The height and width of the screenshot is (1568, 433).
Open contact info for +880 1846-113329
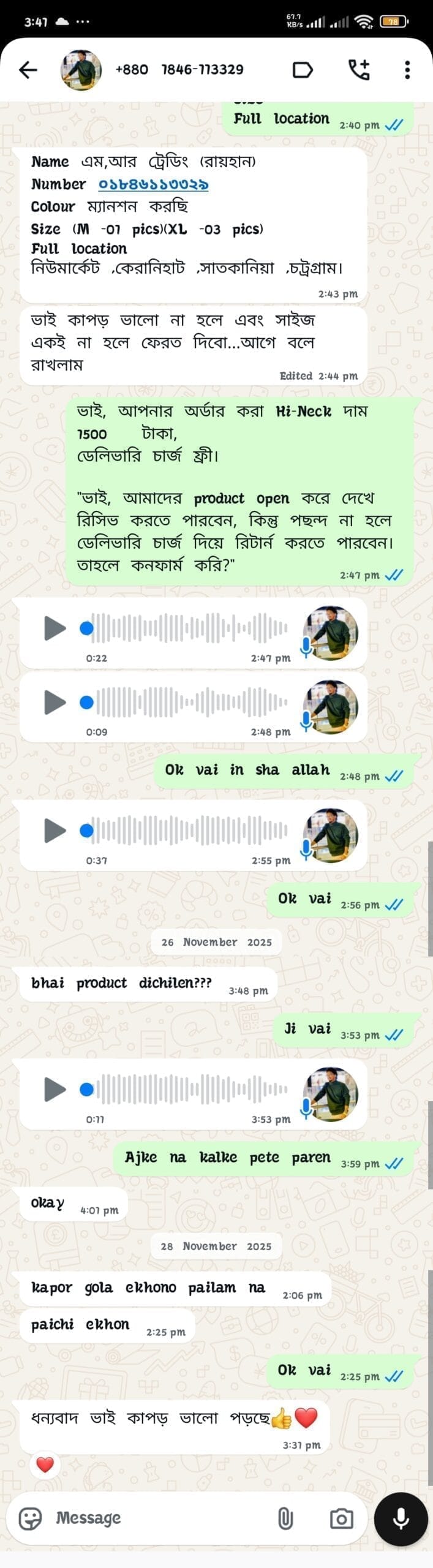[179, 70]
